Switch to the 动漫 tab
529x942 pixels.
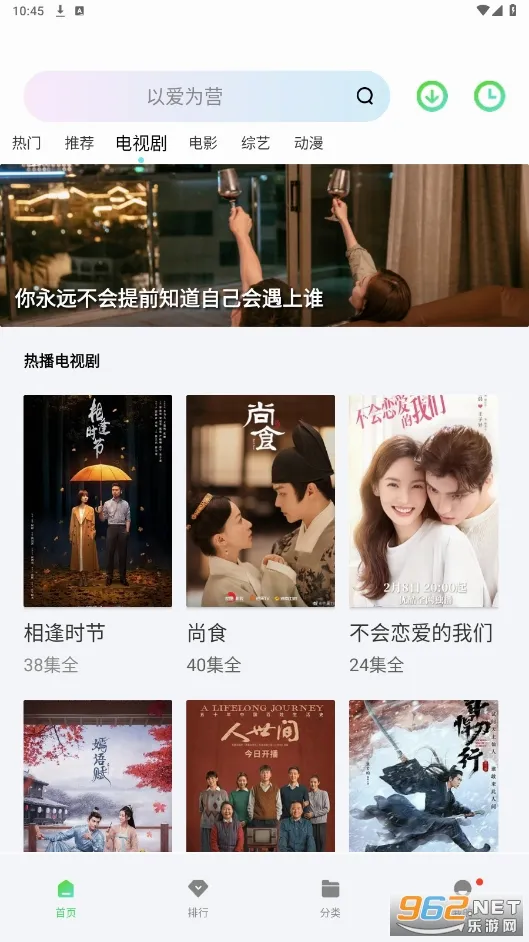[309, 143]
